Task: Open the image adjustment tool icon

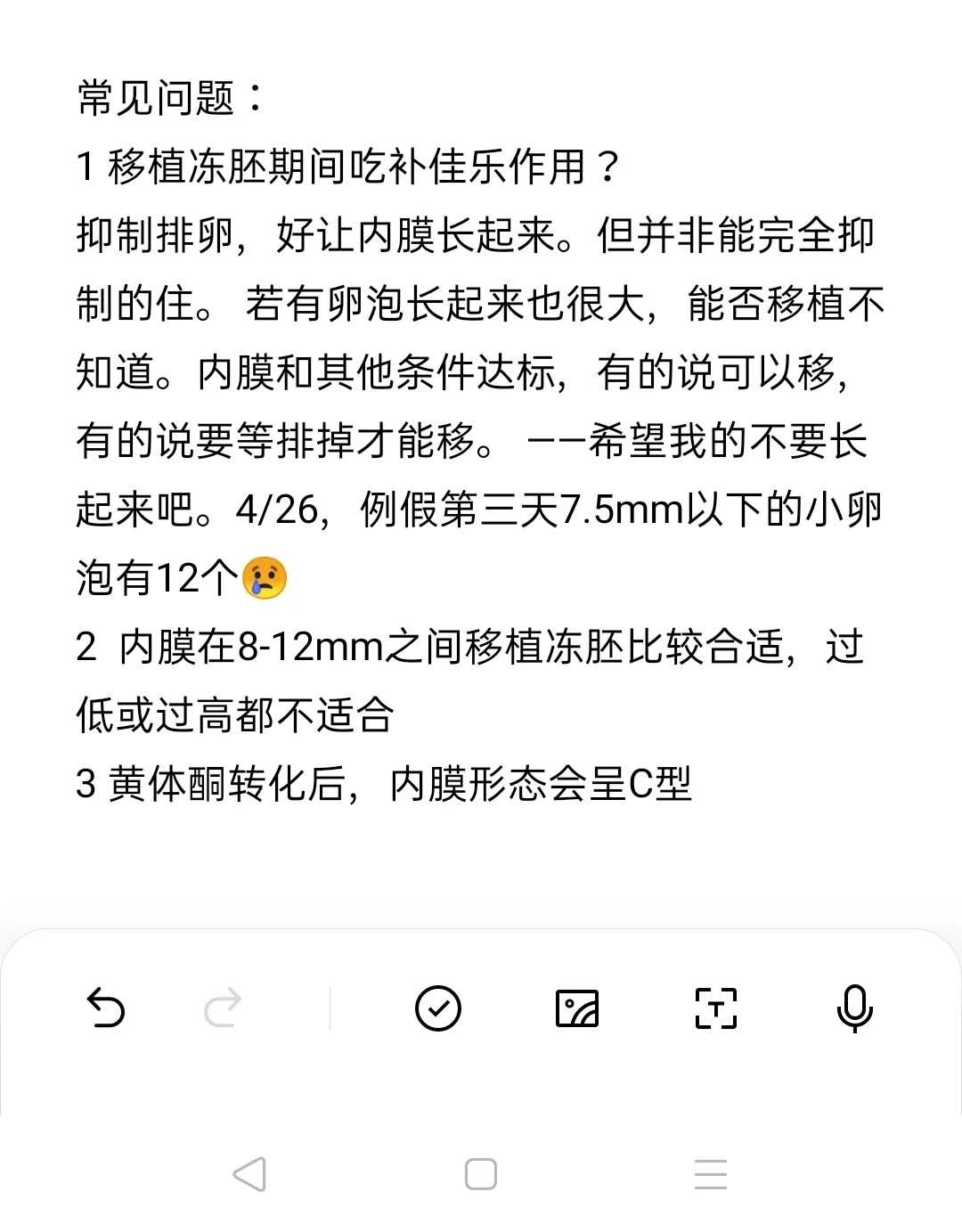Action: [x=576, y=1008]
